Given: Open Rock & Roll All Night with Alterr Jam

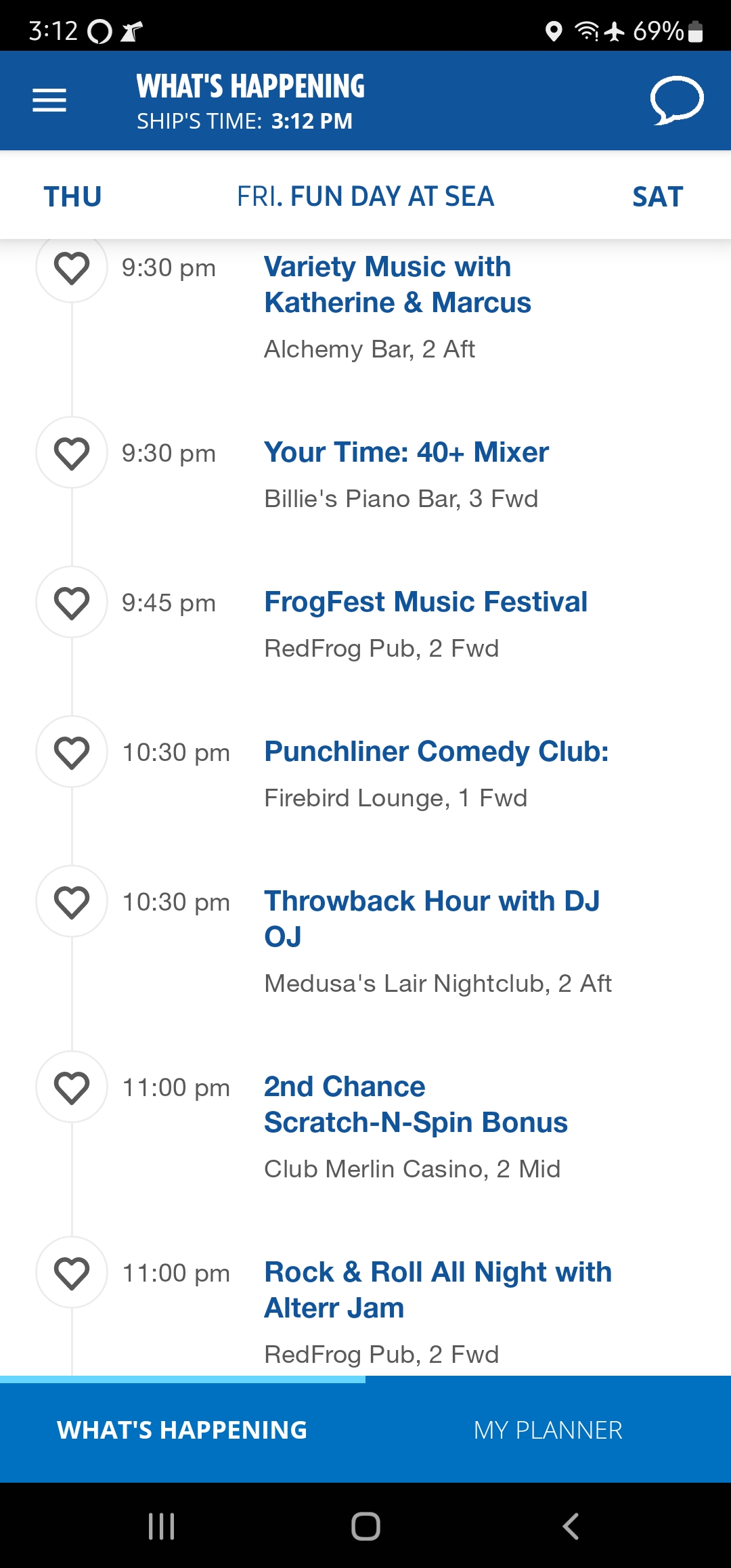Looking at the screenshot, I should pyautogui.click(x=438, y=1290).
